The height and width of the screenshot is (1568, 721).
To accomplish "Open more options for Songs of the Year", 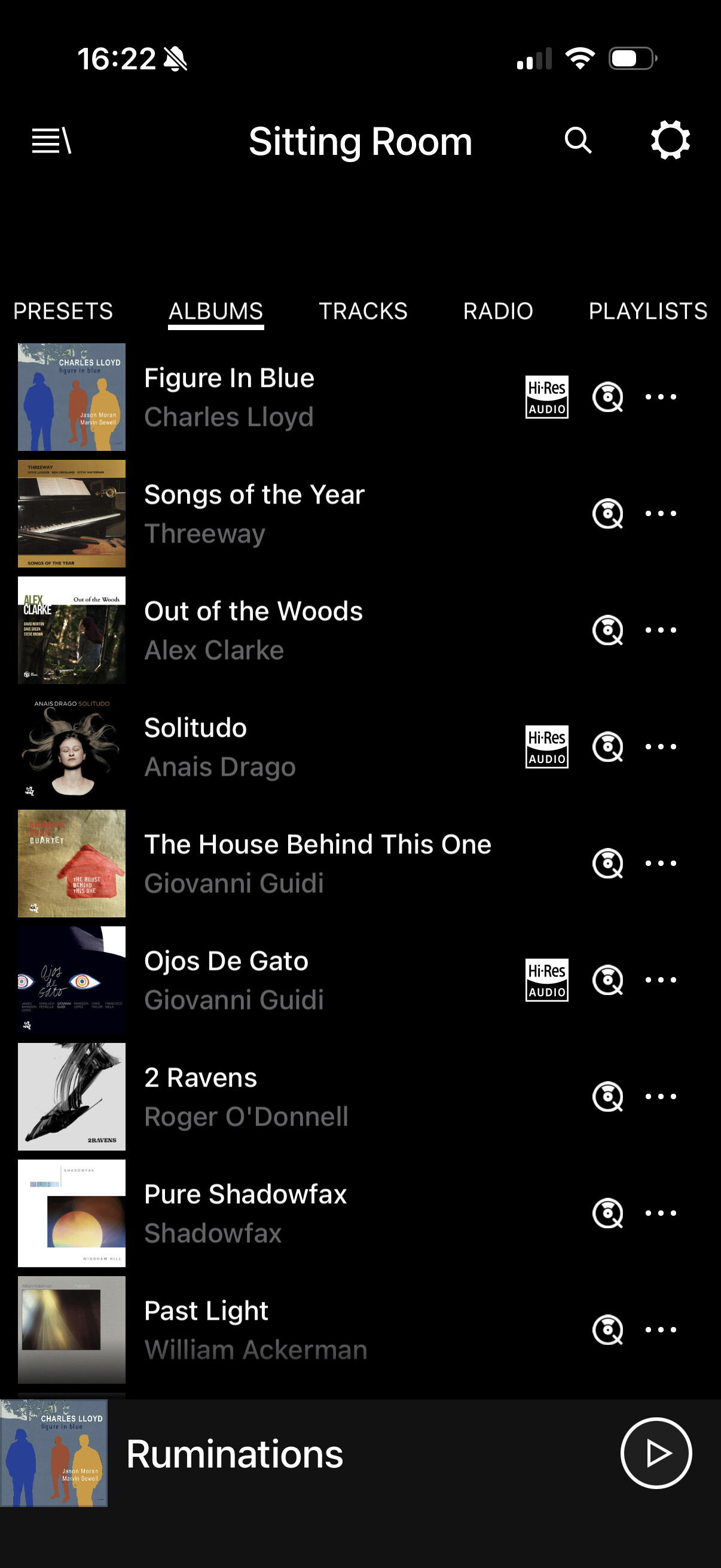I will point(660,513).
